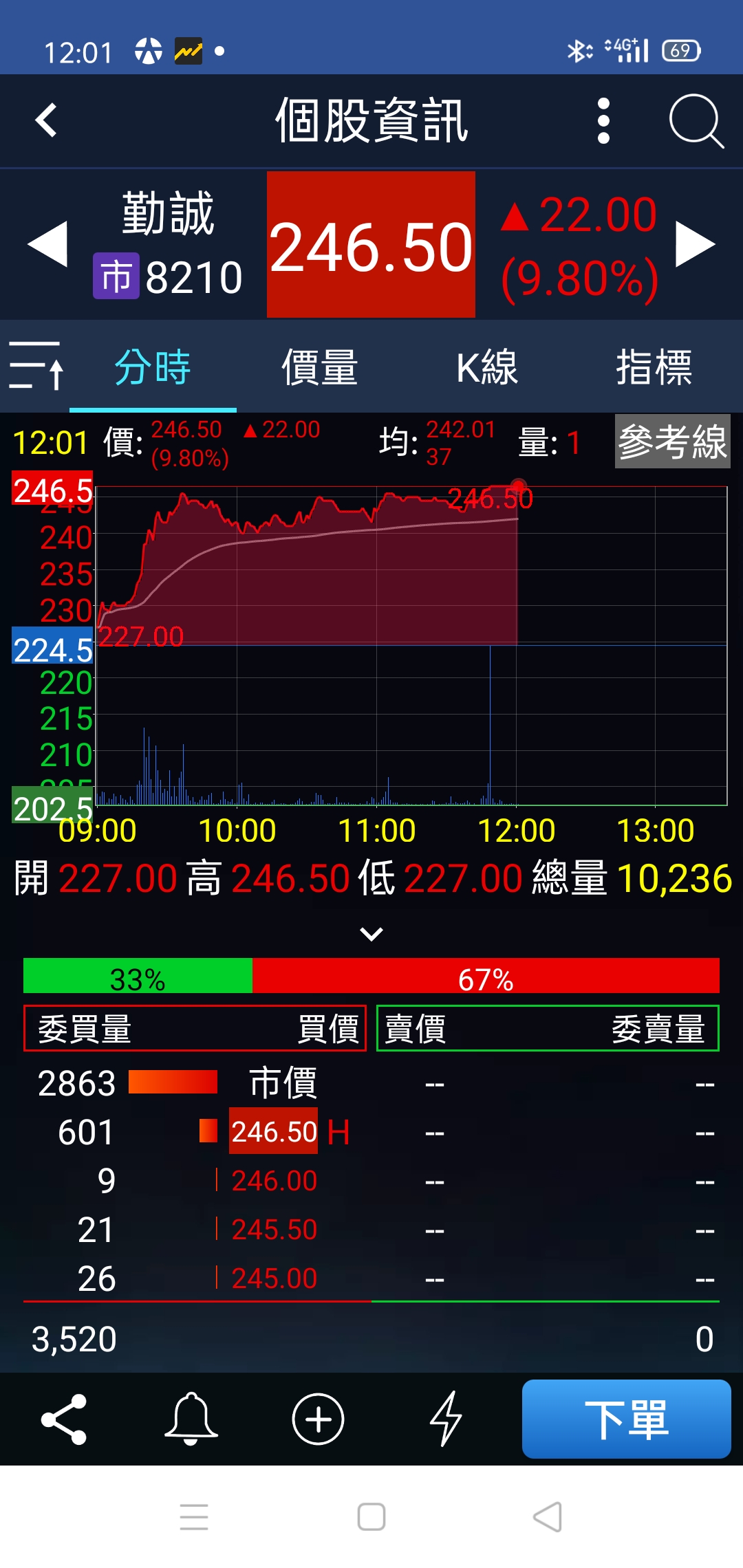Expand details with the down chevron
Image resolution: width=743 pixels, height=1568 pixels.
click(371, 934)
